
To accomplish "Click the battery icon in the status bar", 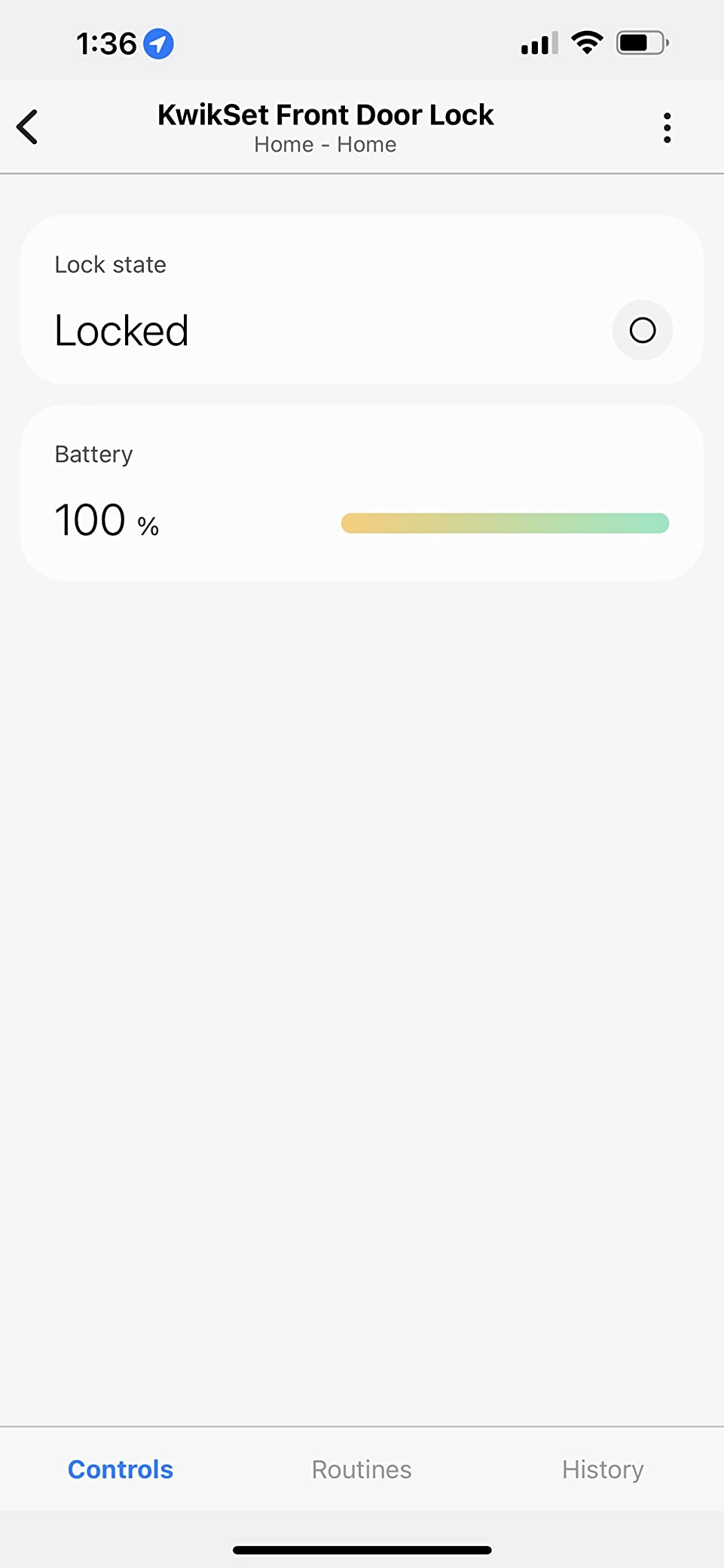I will click(640, 43).
